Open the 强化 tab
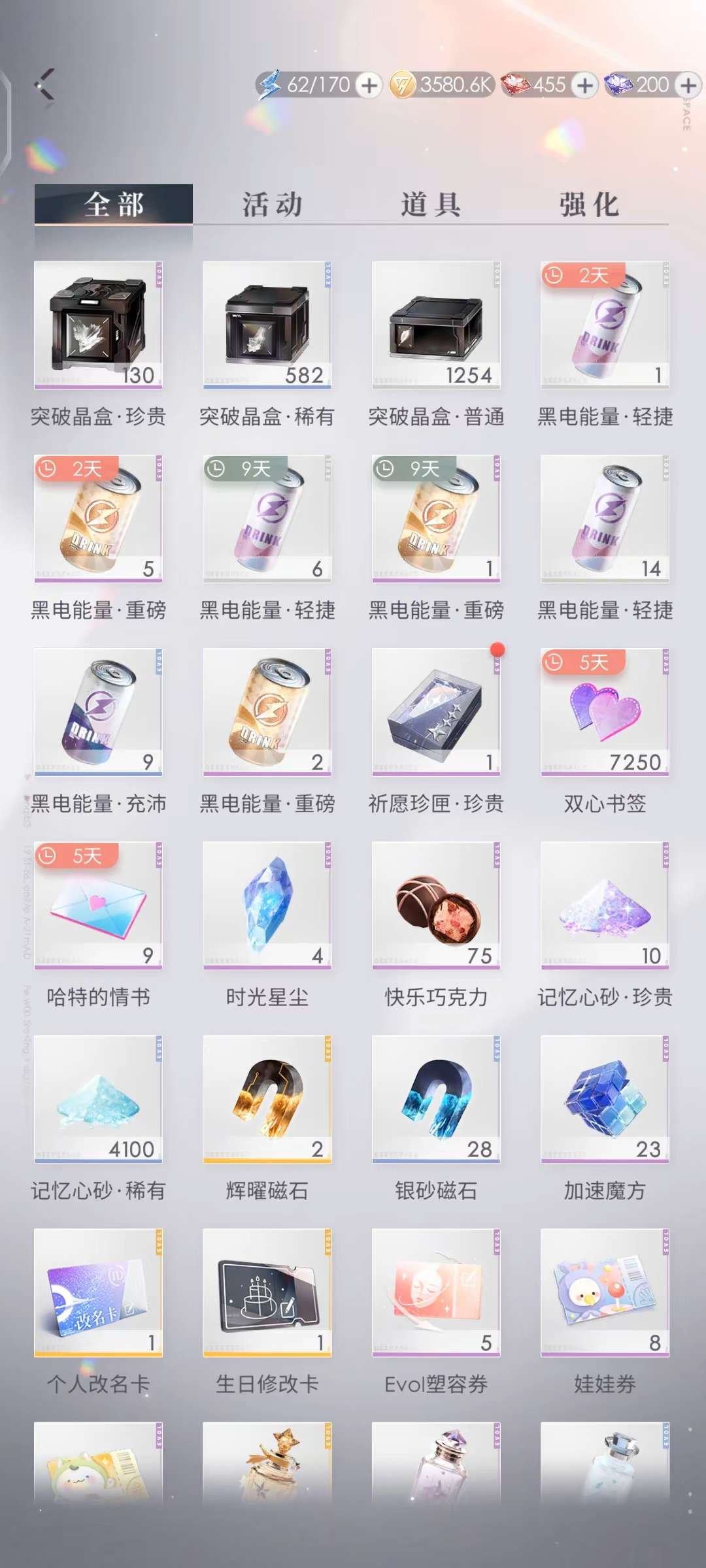The image size is (706, 1568). point(588,204)
